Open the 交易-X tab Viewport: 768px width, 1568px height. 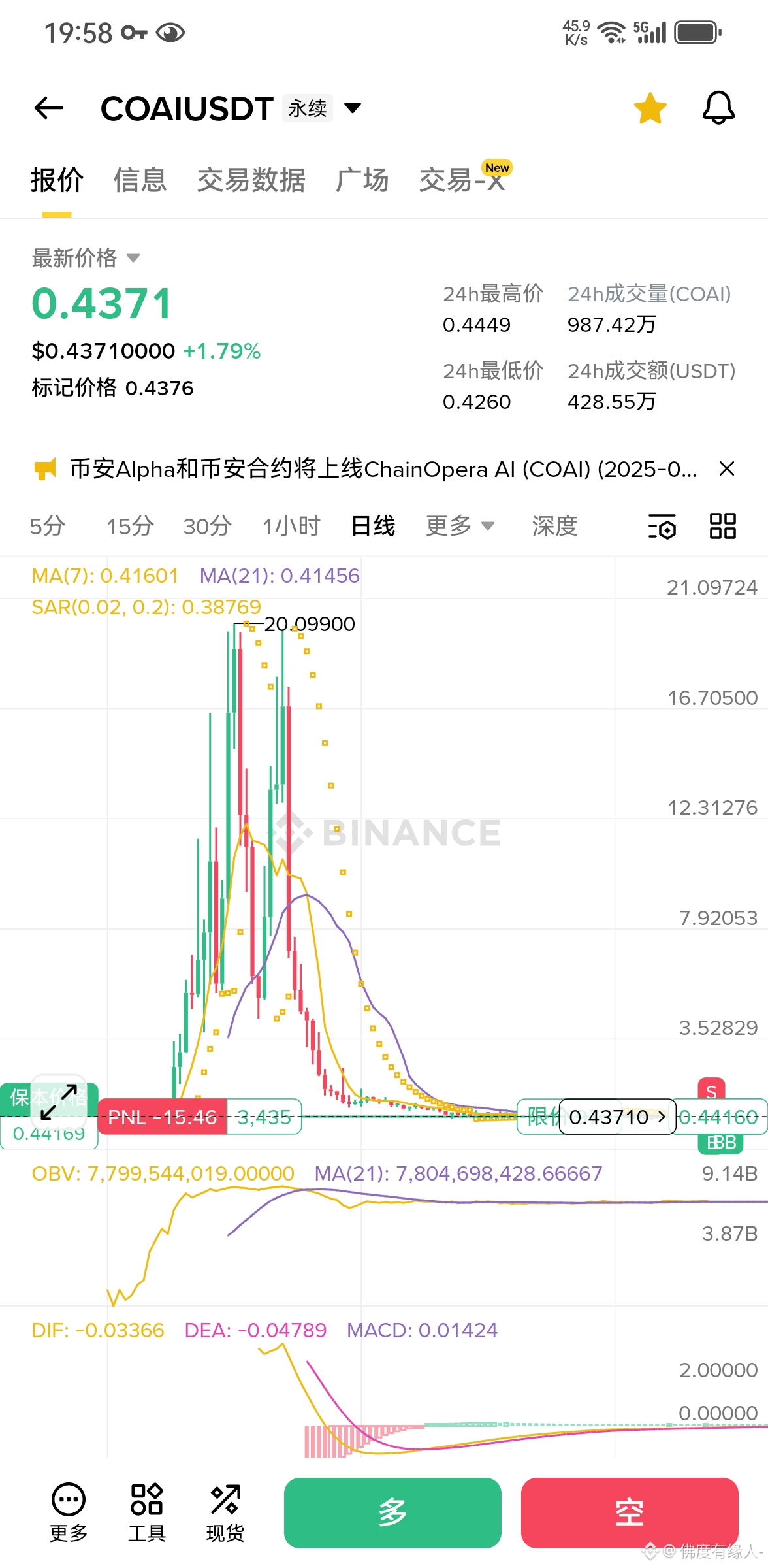pyautogui.click(x=462, y=180)
